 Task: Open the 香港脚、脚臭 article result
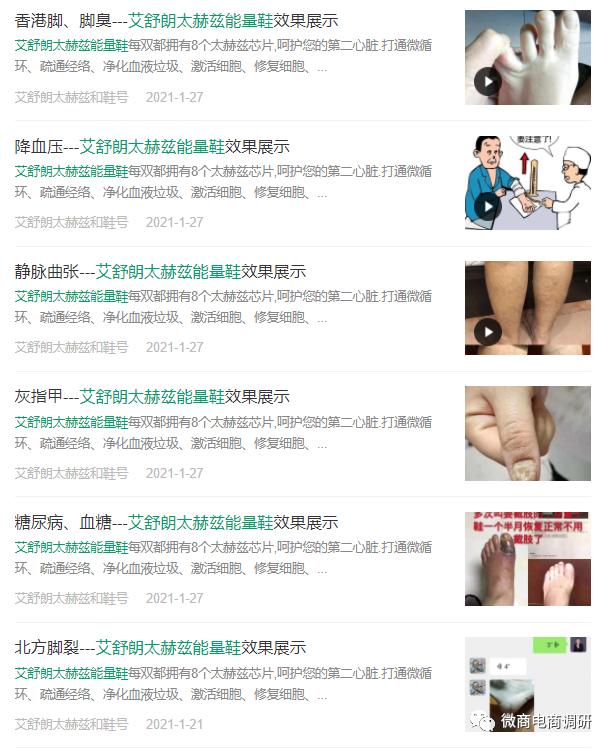176,21
